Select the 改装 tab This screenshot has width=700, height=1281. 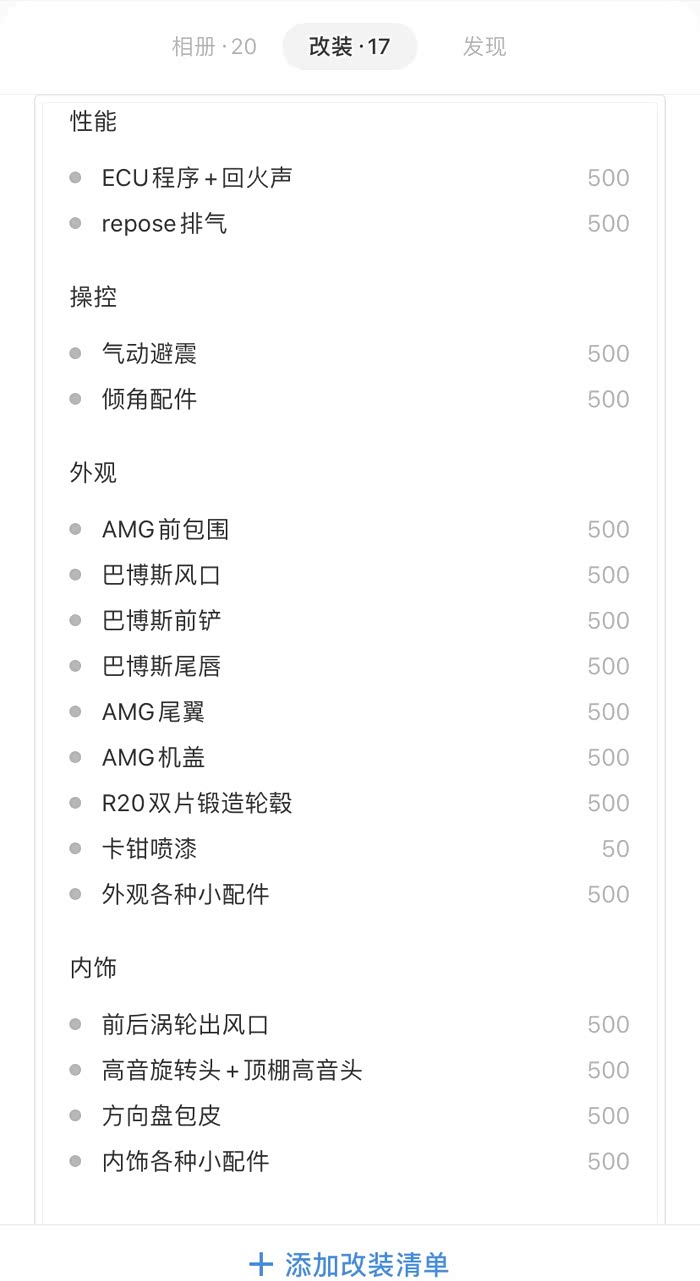click(x=350, y=46)
